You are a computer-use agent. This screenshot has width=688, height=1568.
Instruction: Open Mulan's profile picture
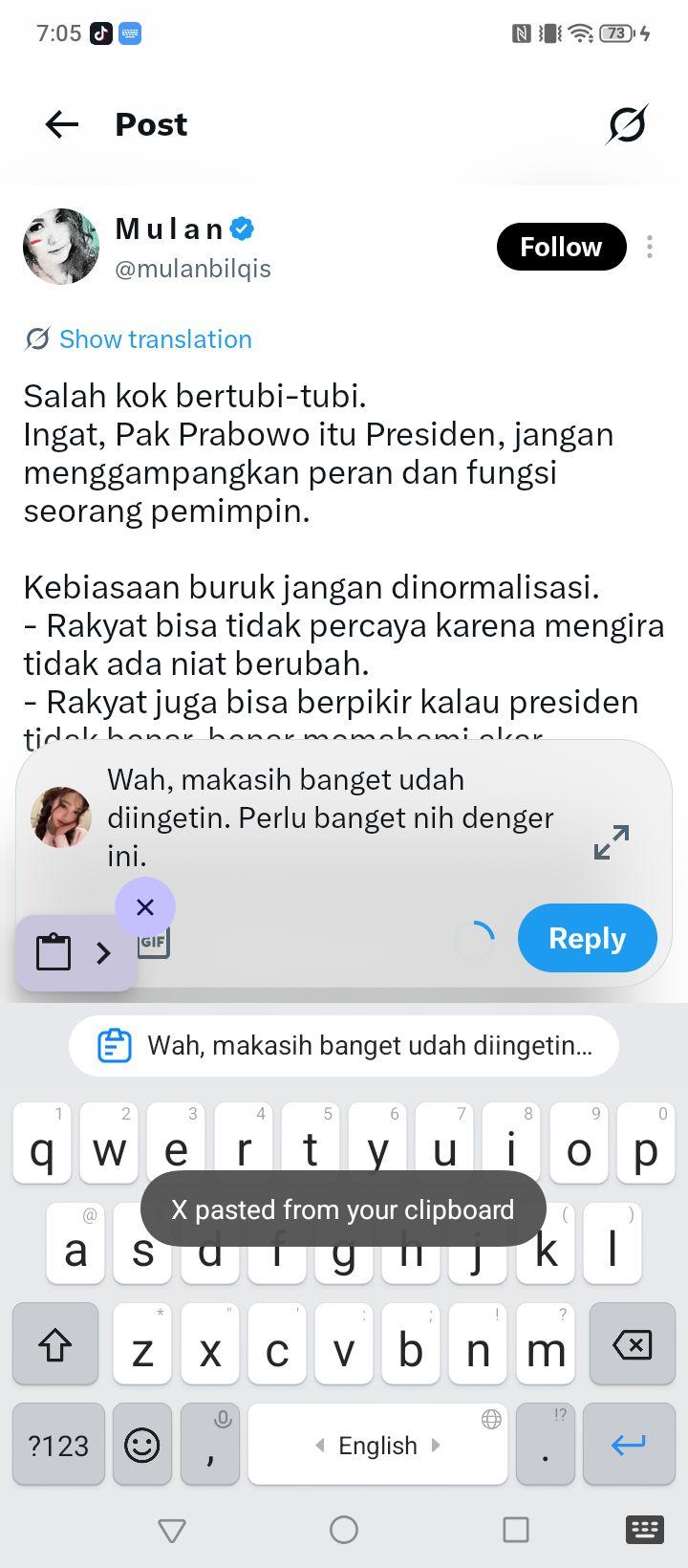[x=61, y=247]
